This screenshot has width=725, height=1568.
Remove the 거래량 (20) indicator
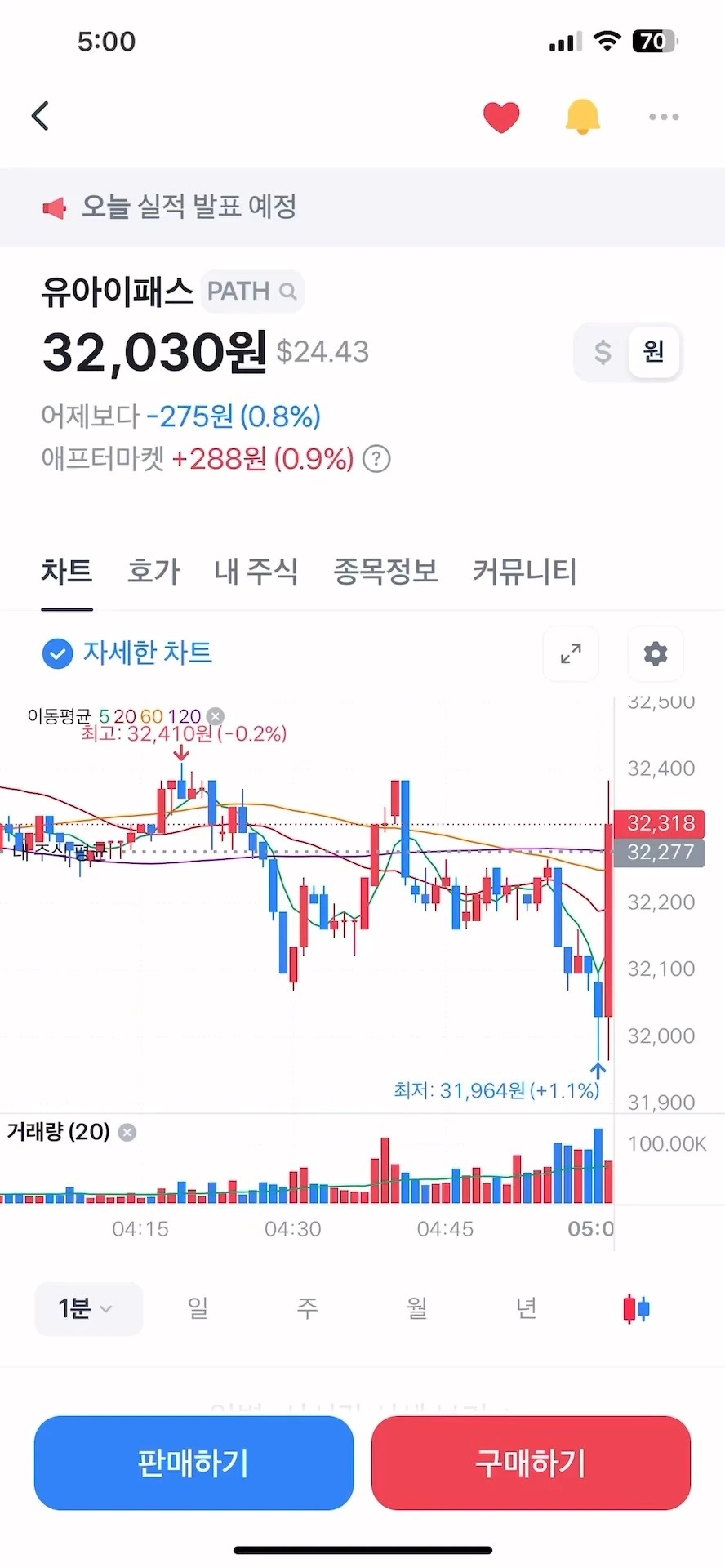[x=127, y=1132]
